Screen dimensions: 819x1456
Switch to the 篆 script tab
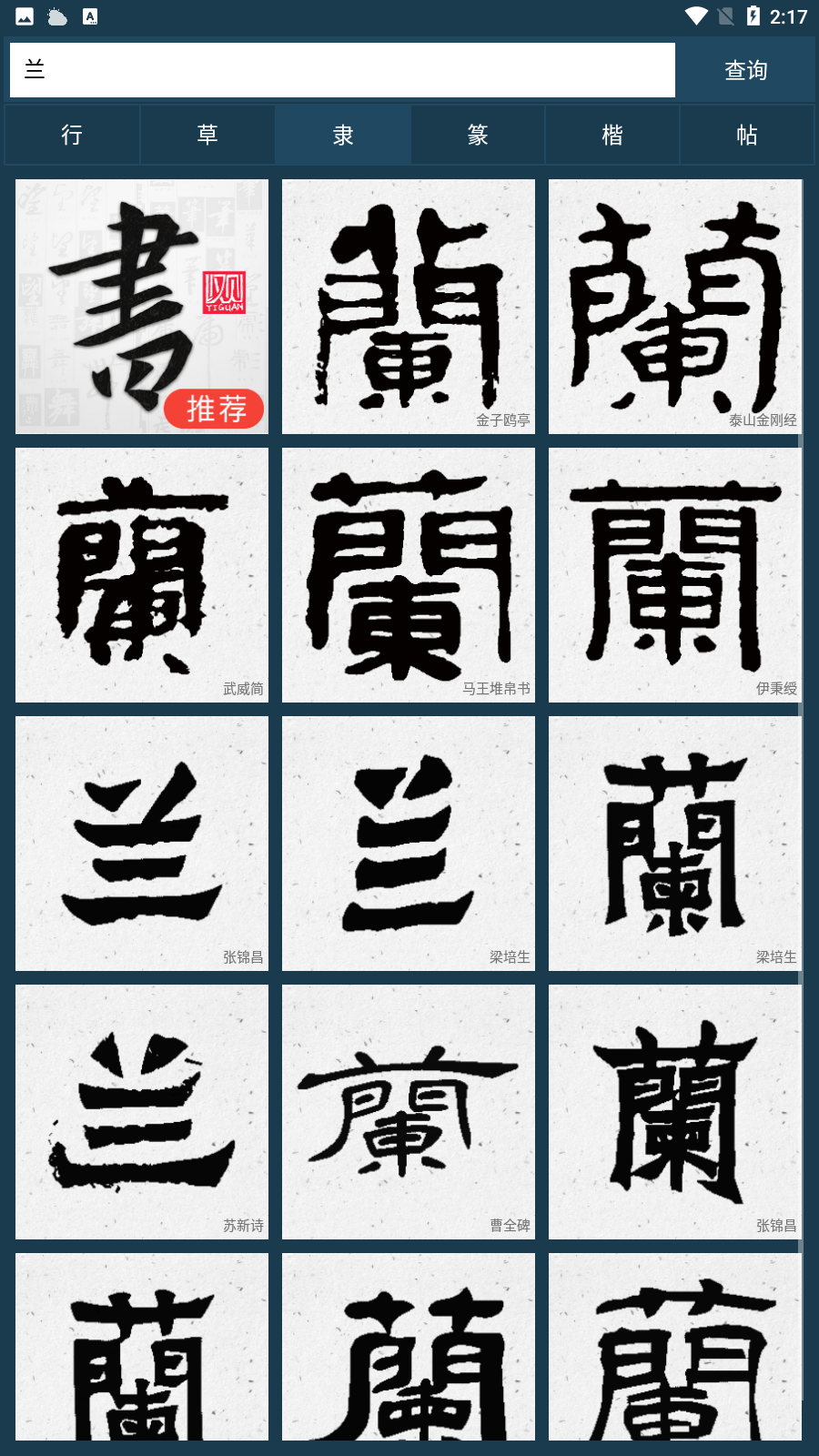click(478, 135)
